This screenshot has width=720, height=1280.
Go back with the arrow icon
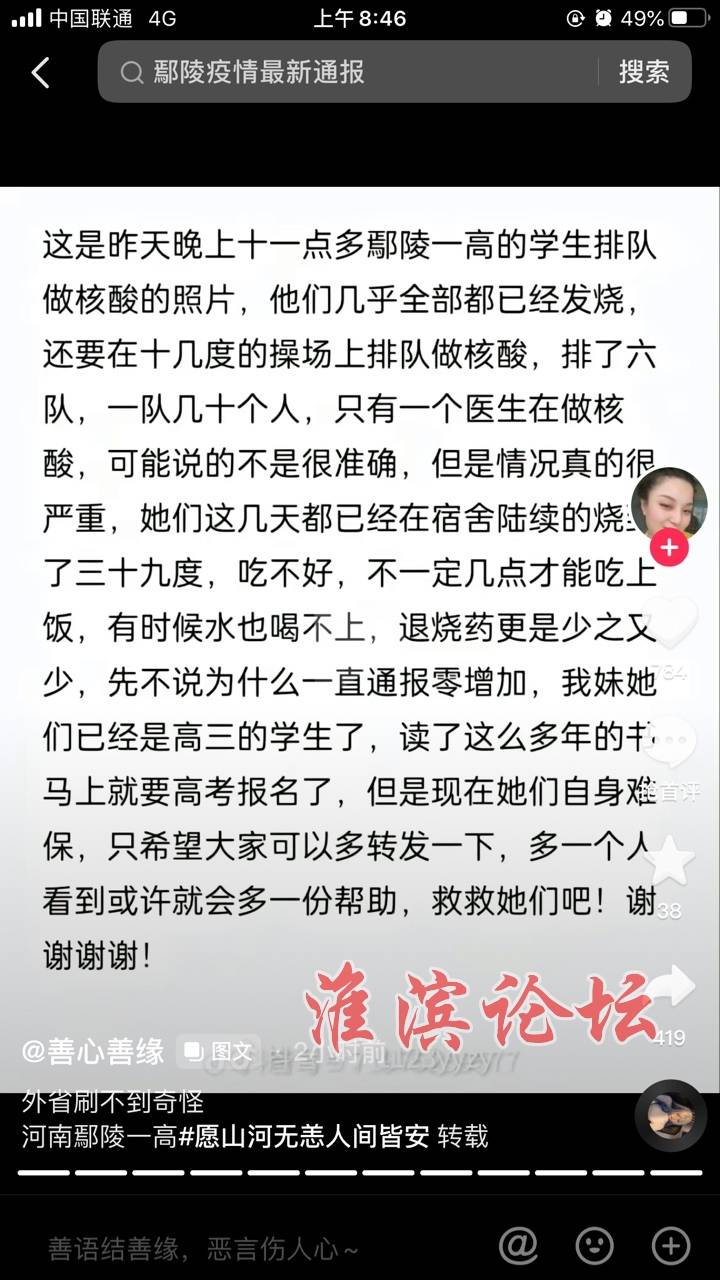(x=40, y=72)
